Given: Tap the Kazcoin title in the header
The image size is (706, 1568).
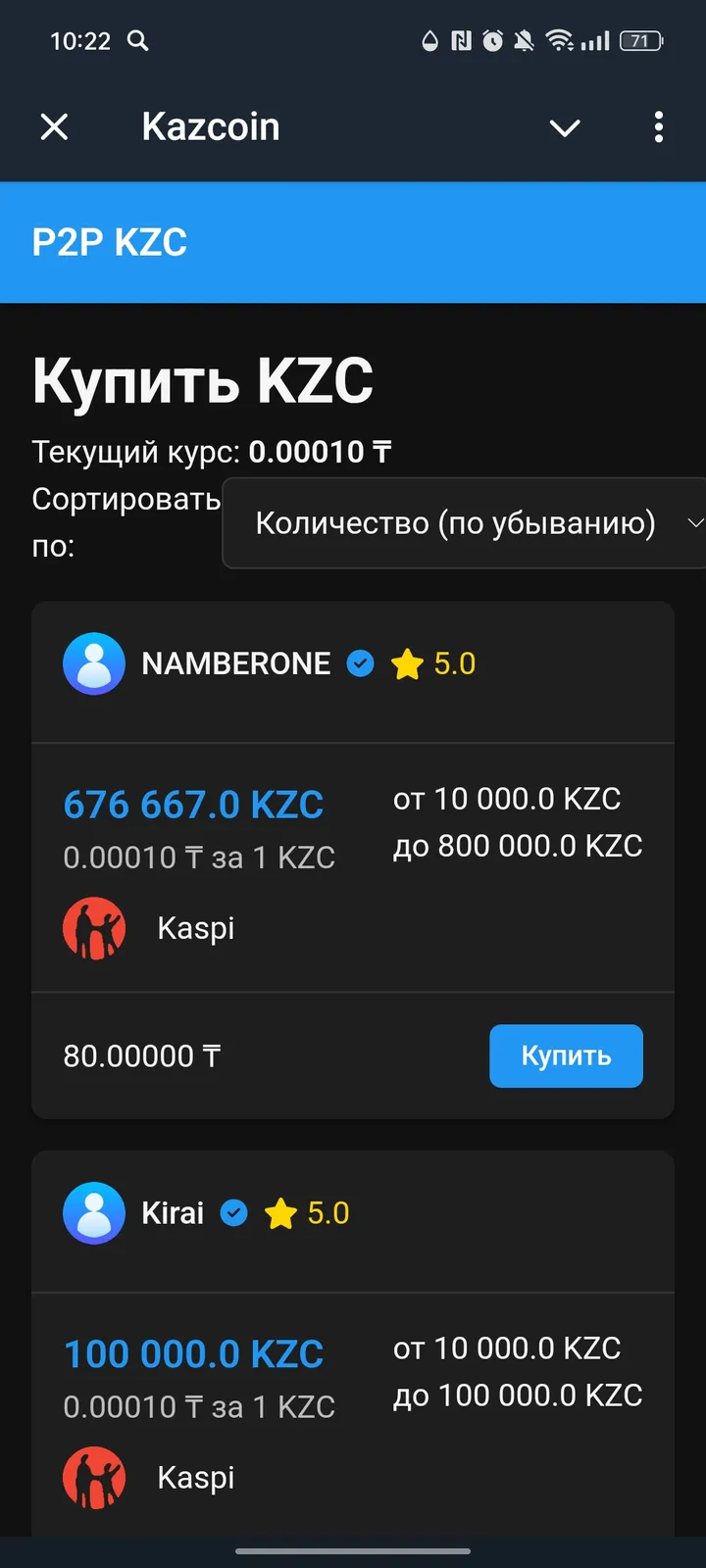Looking at the screenshot, I should tap(210, 127).
